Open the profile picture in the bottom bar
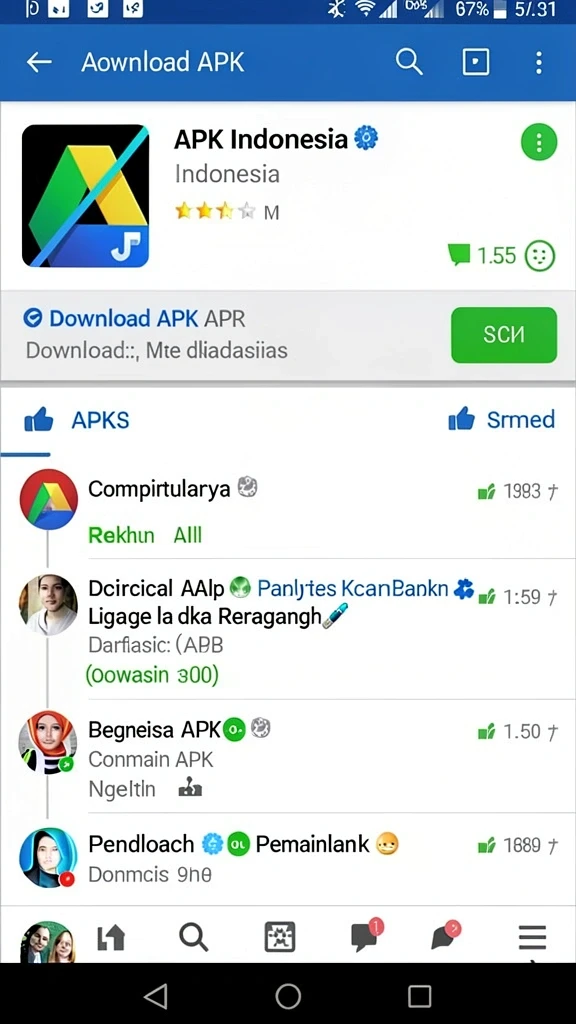This screenshot has height=1024, width=576. [x=47, y=942]
